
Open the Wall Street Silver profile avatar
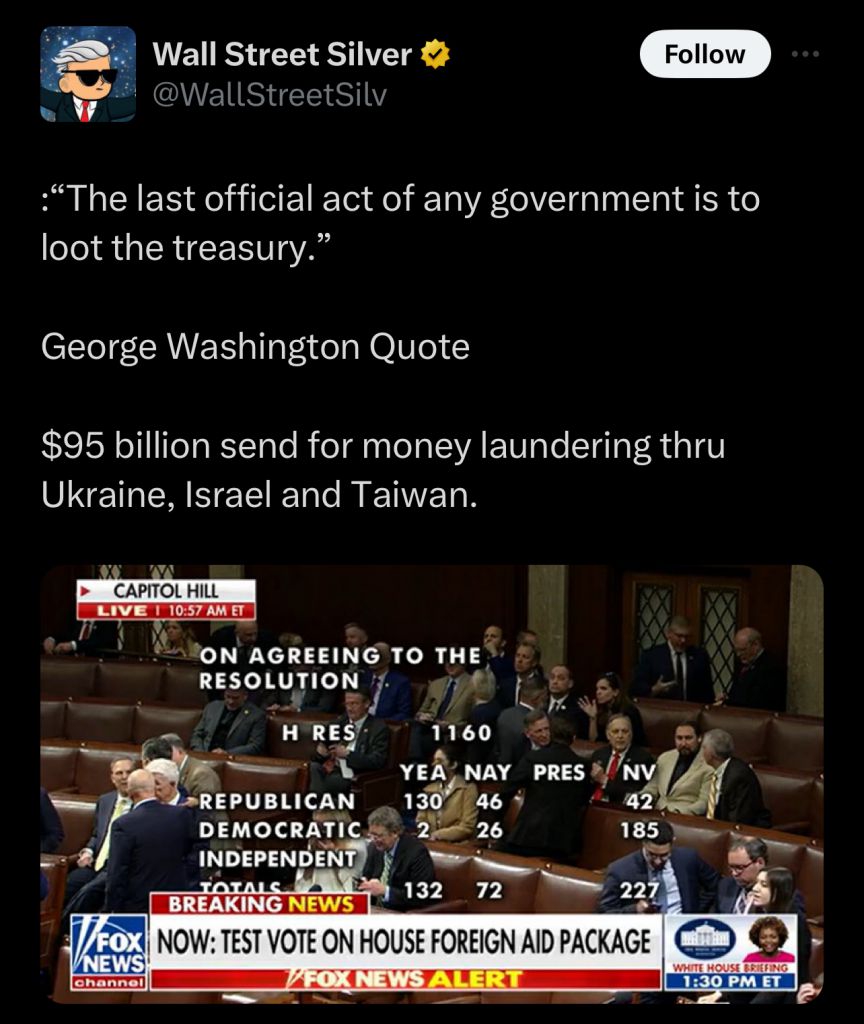tap(88, 74)
